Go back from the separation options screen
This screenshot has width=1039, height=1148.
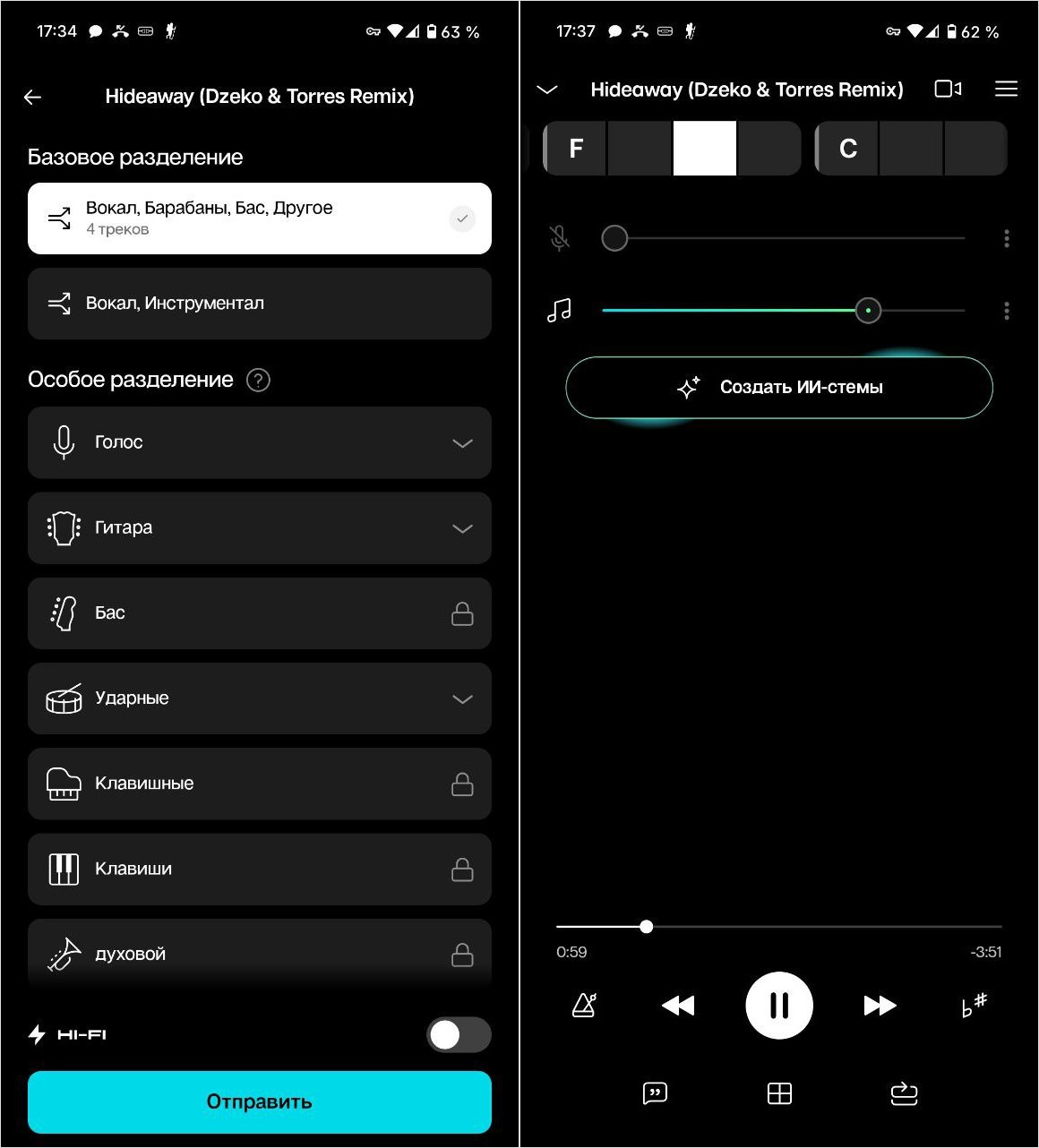click(x=33, y=98)
